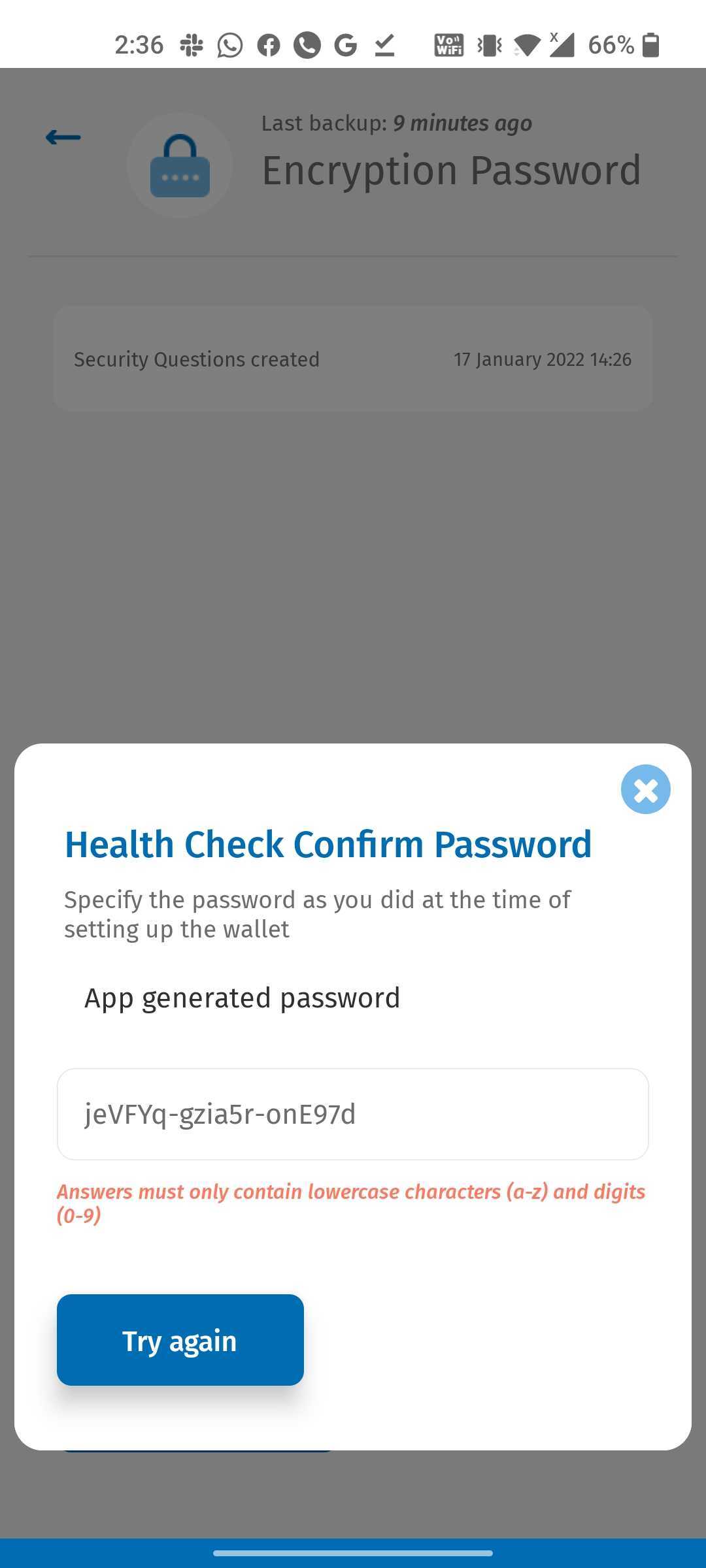Tap the WhatsApp status bar icon
706x1568 pixels.
point(230,44)
